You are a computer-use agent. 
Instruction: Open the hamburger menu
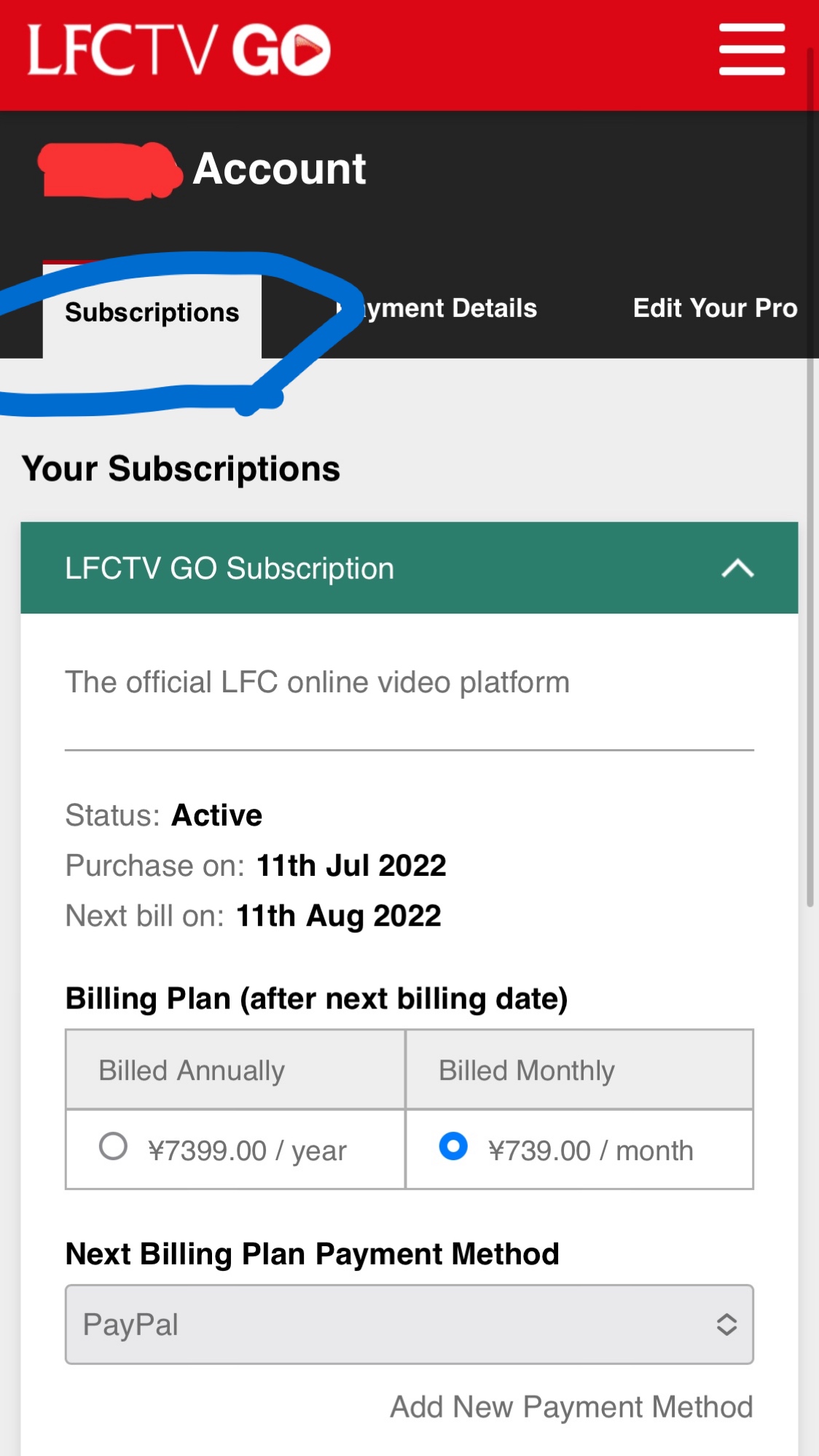751,50
